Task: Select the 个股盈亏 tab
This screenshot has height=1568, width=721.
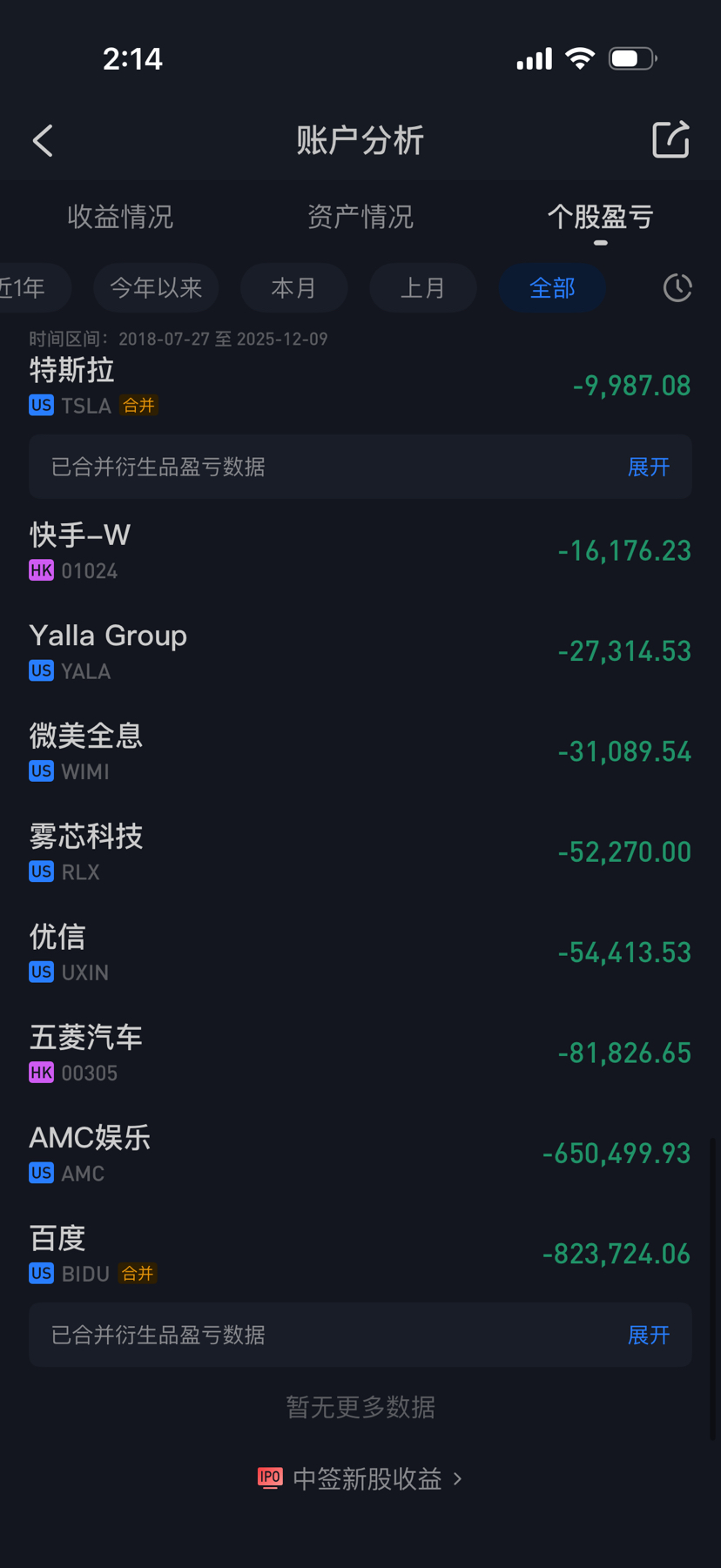Action: click(600, 217)
